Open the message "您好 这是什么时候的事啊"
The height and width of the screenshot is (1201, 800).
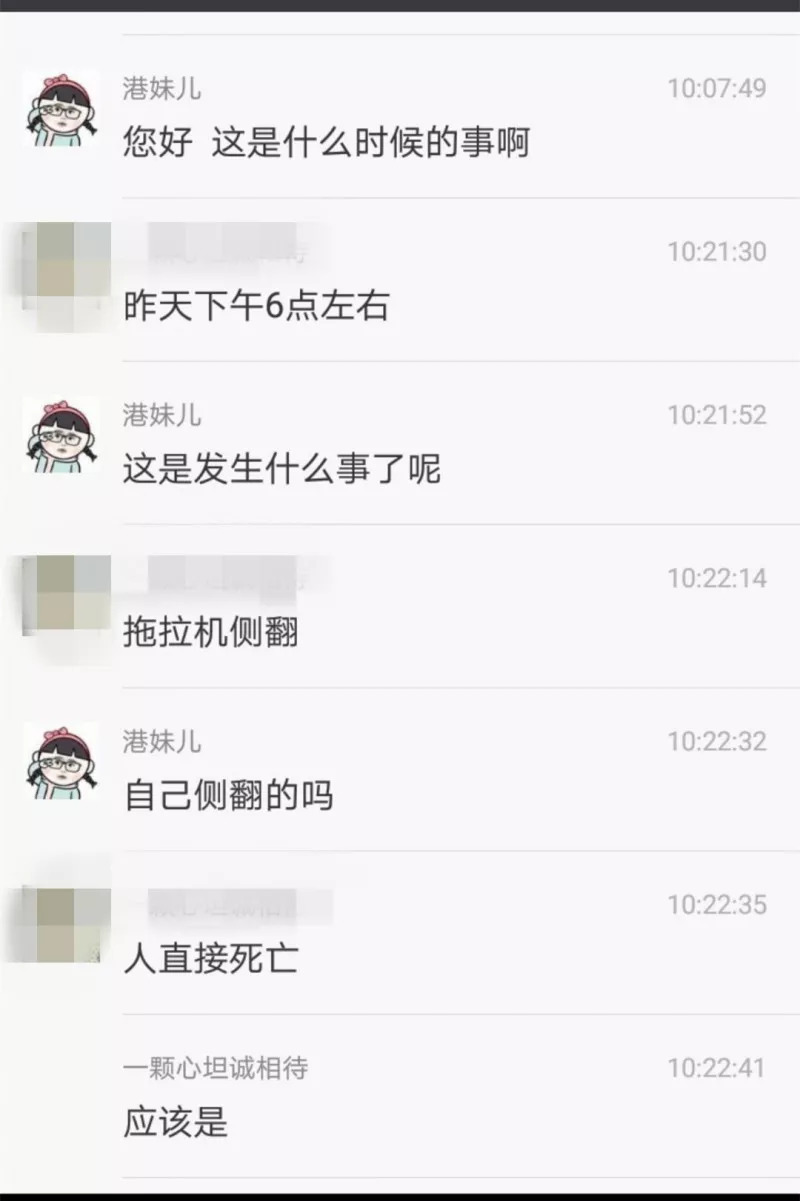tap(325, 144)
